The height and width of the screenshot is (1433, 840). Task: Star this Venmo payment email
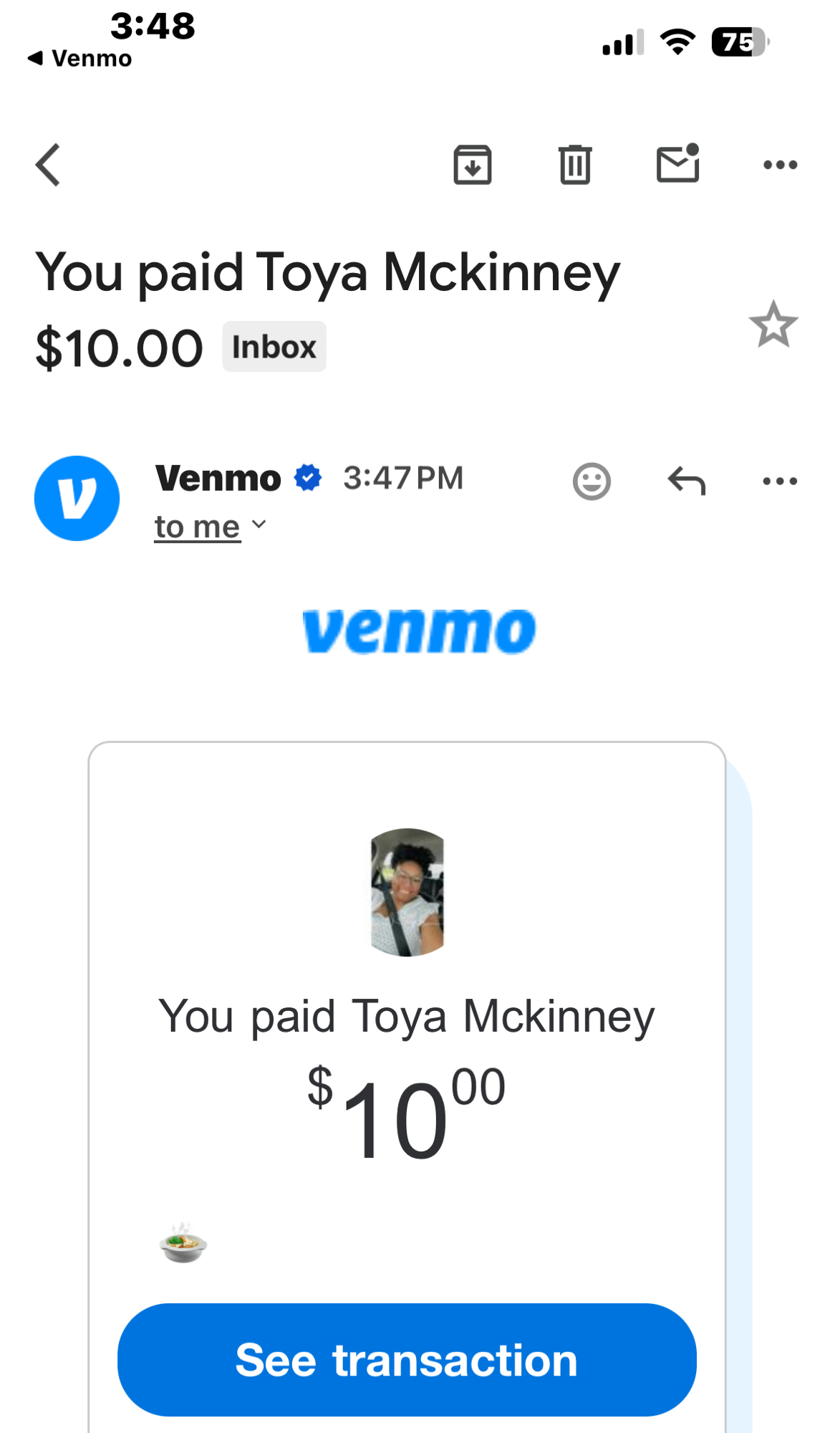[x=773, y=325]
